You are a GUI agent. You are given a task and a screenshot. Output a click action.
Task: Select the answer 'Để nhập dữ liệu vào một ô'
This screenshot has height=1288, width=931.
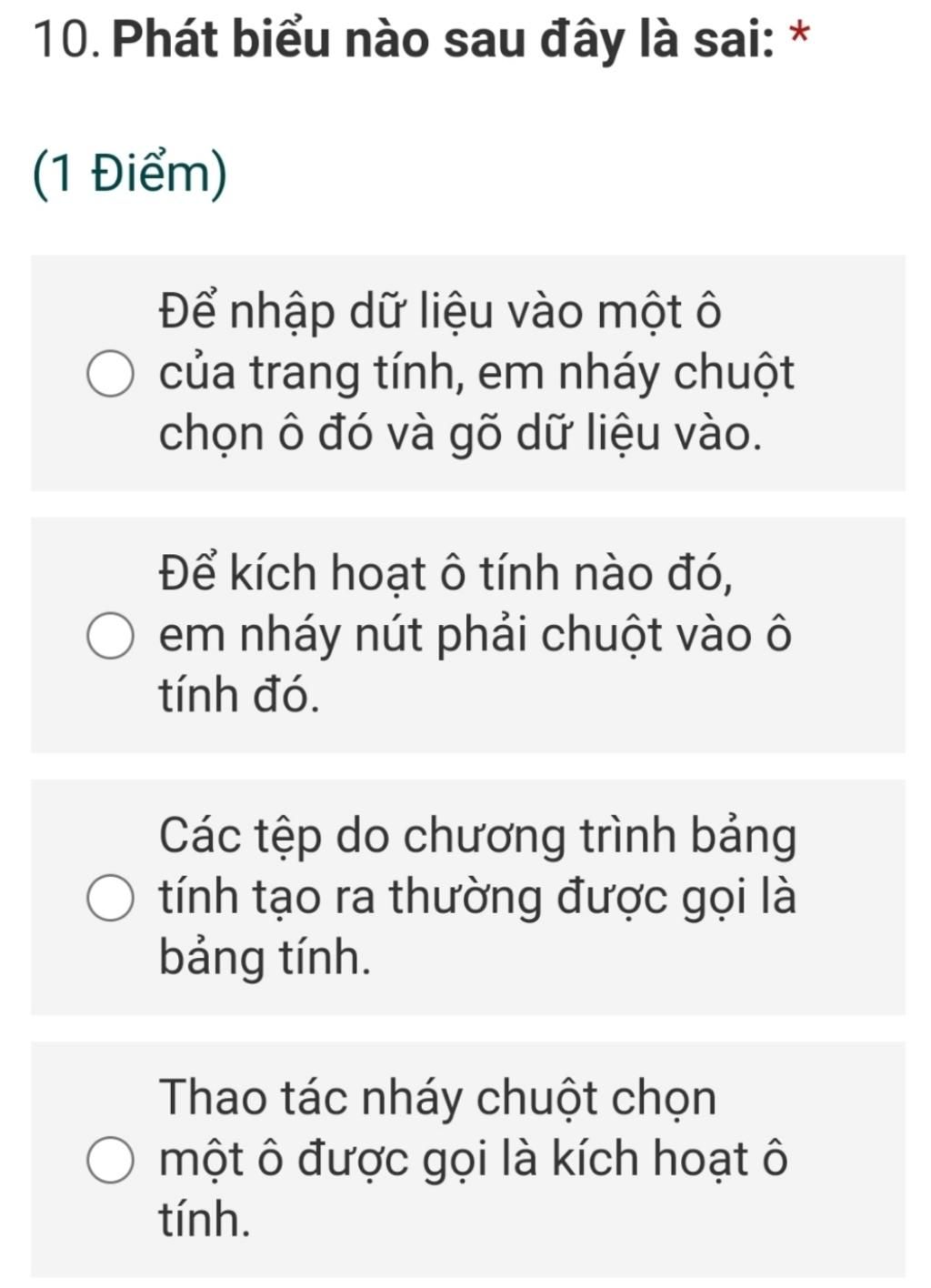[x=111, y=374]
